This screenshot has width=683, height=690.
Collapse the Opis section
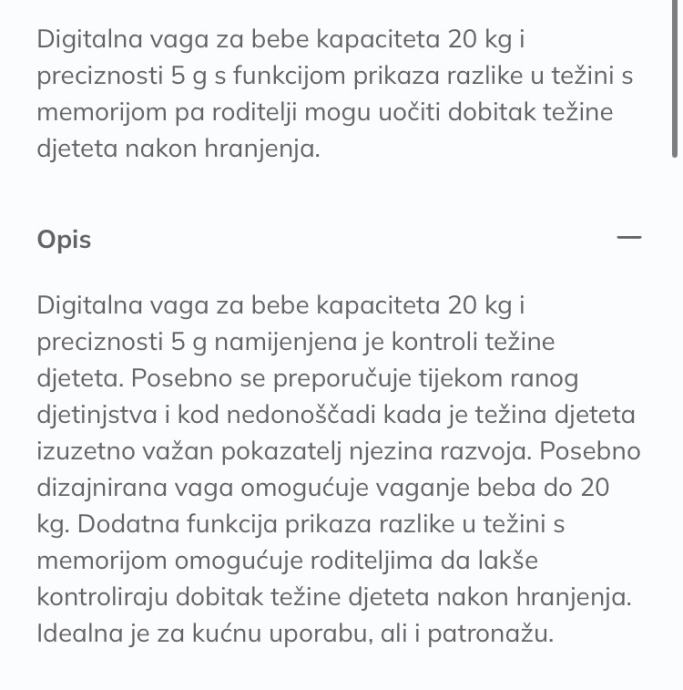(x=628, y=239)
